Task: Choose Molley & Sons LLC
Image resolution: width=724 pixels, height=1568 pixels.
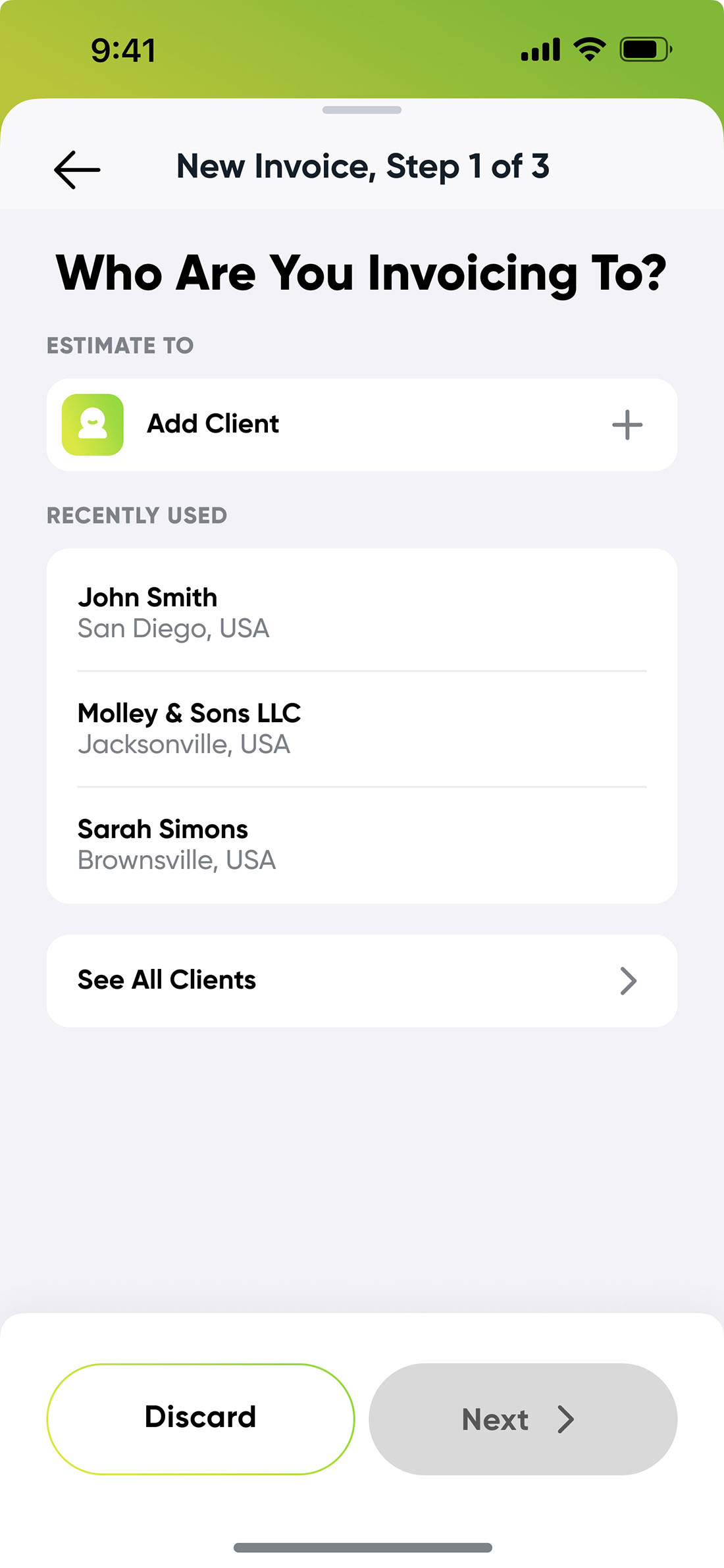Action: coord(362,729)
